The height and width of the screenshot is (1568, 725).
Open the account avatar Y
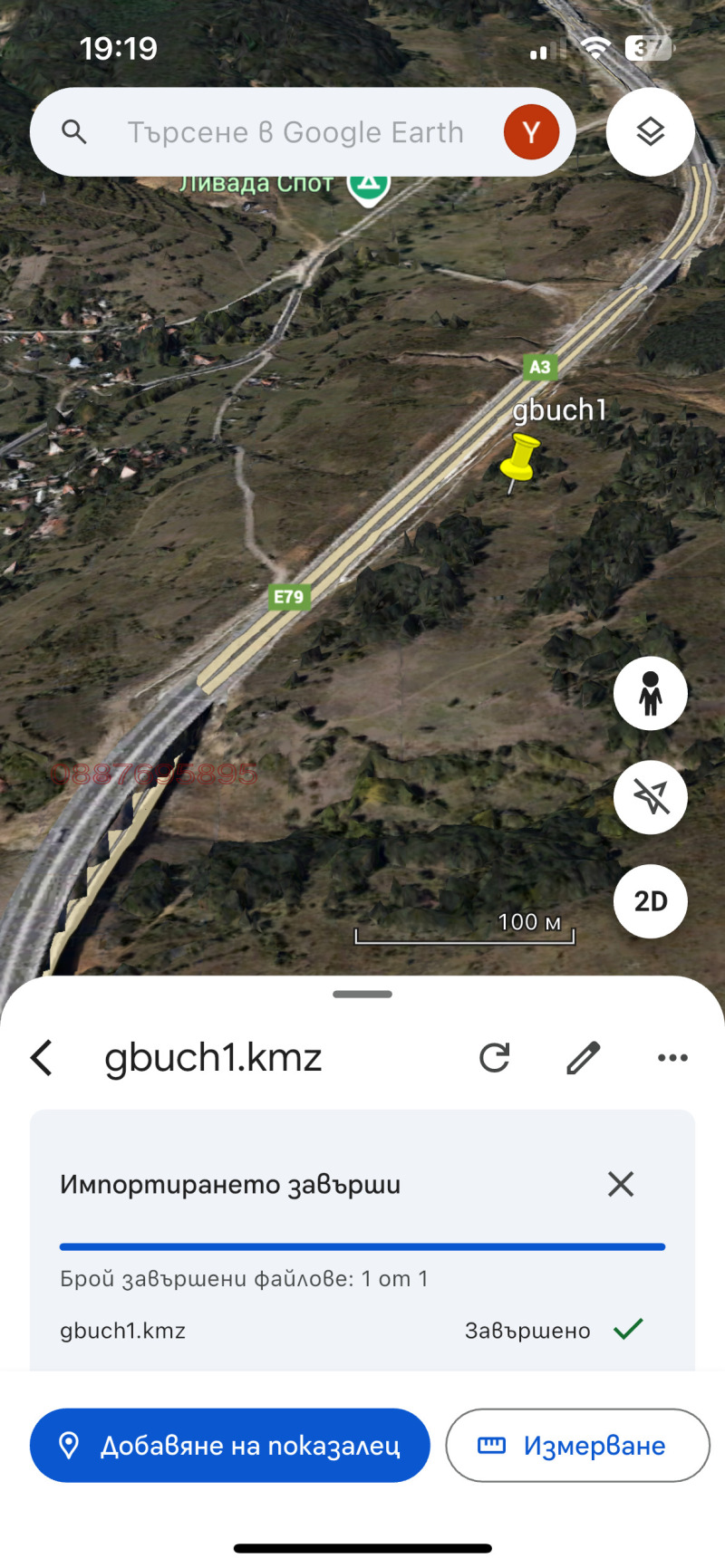click(531, 132)
